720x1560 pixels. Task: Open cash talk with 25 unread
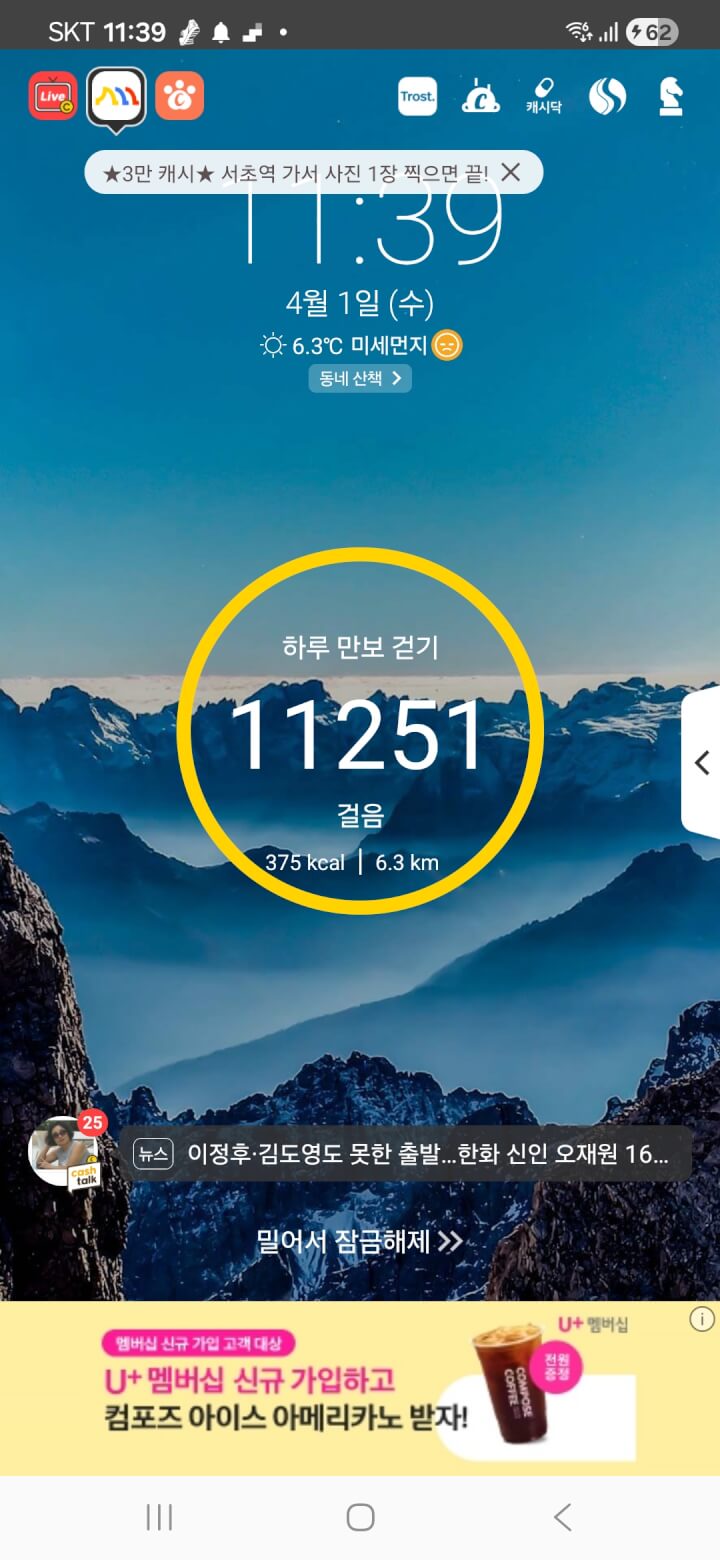pos(66,1154)
